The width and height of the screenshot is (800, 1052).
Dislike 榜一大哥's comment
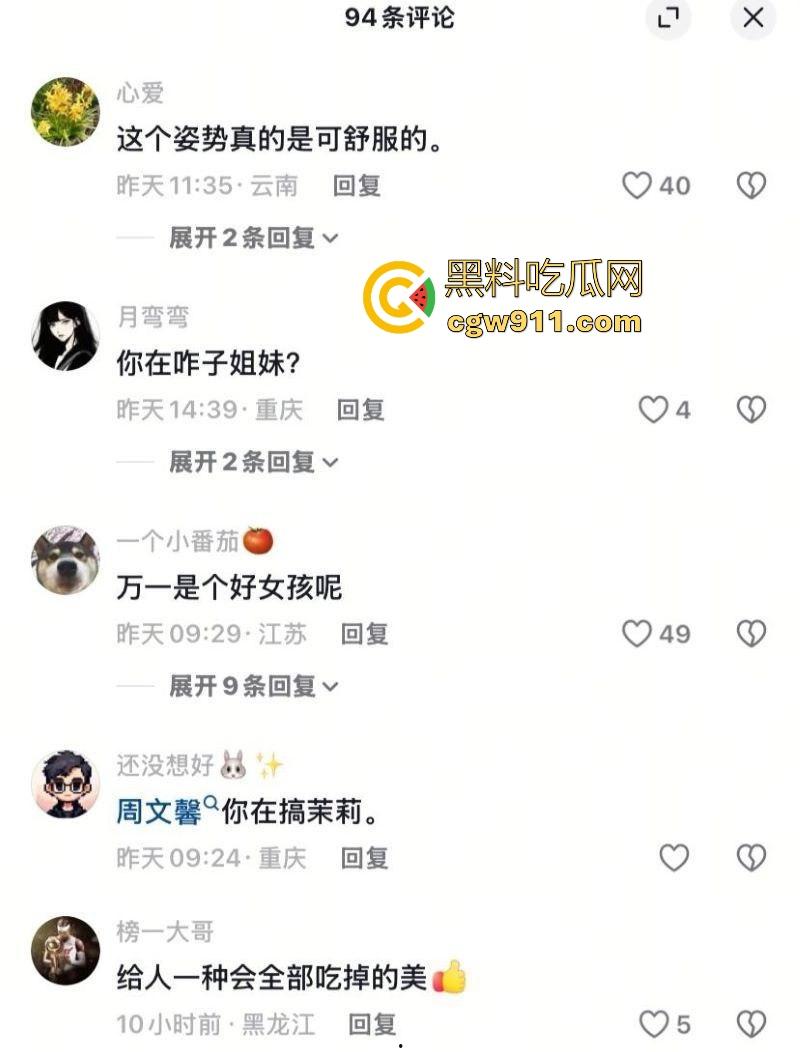point(751,1024)
